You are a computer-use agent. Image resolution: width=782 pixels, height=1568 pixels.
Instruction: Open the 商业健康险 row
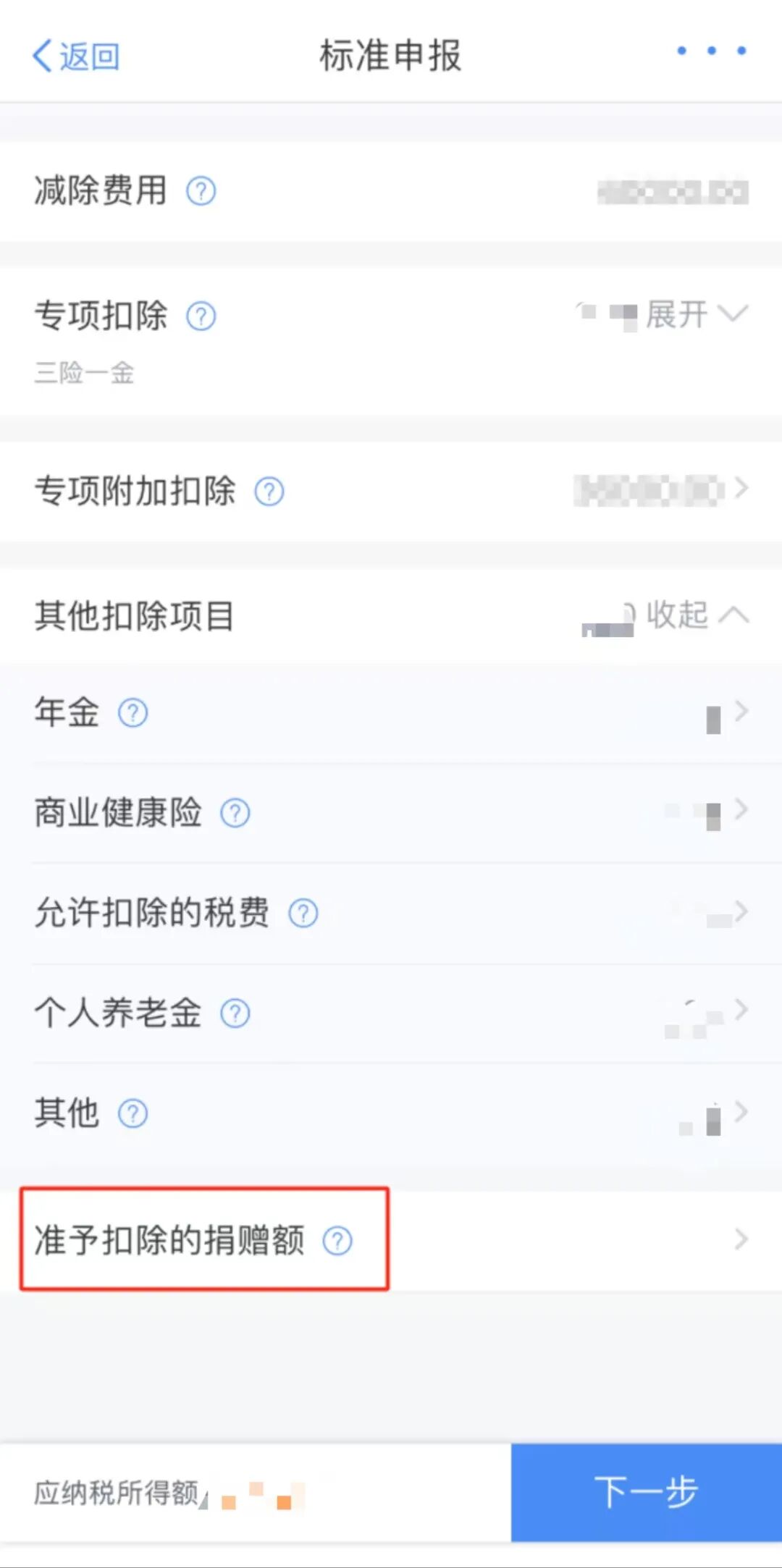pos(391,813)
